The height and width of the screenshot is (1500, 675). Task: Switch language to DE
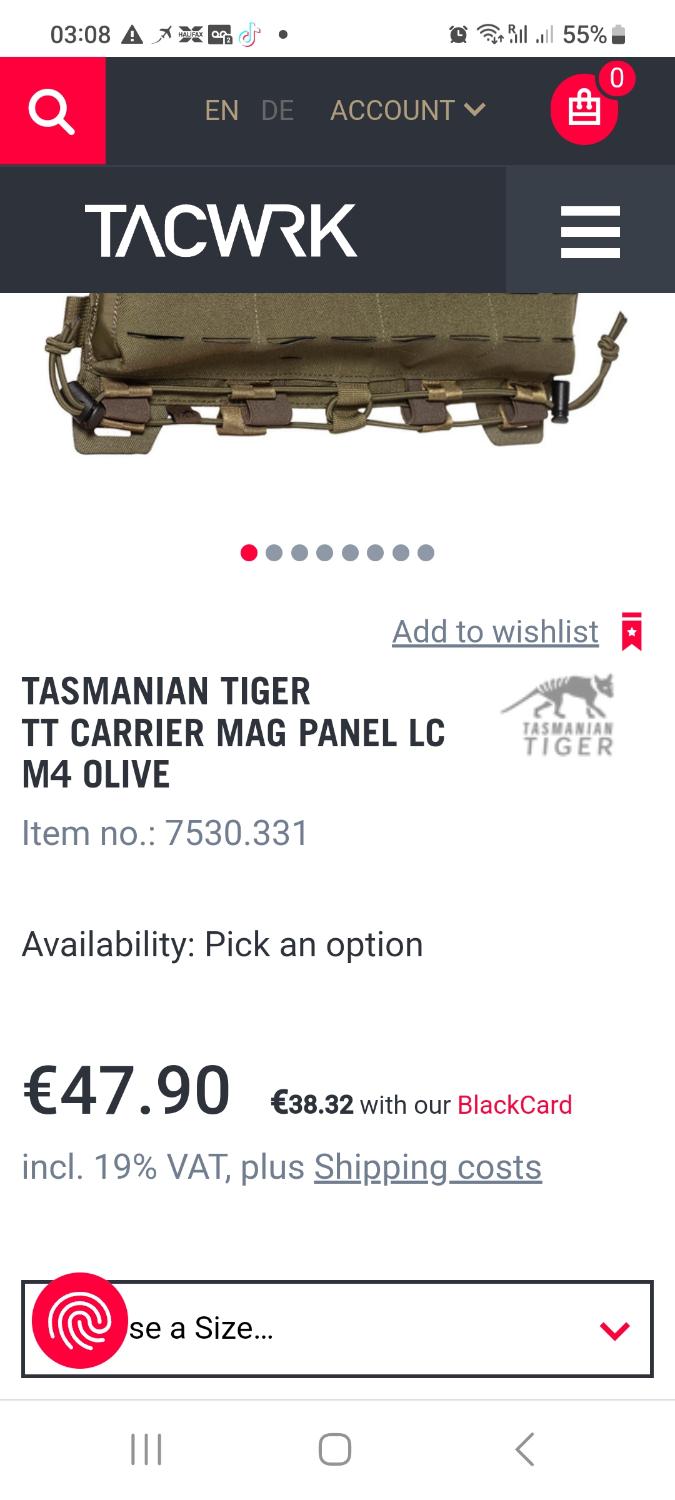point(277,110)
